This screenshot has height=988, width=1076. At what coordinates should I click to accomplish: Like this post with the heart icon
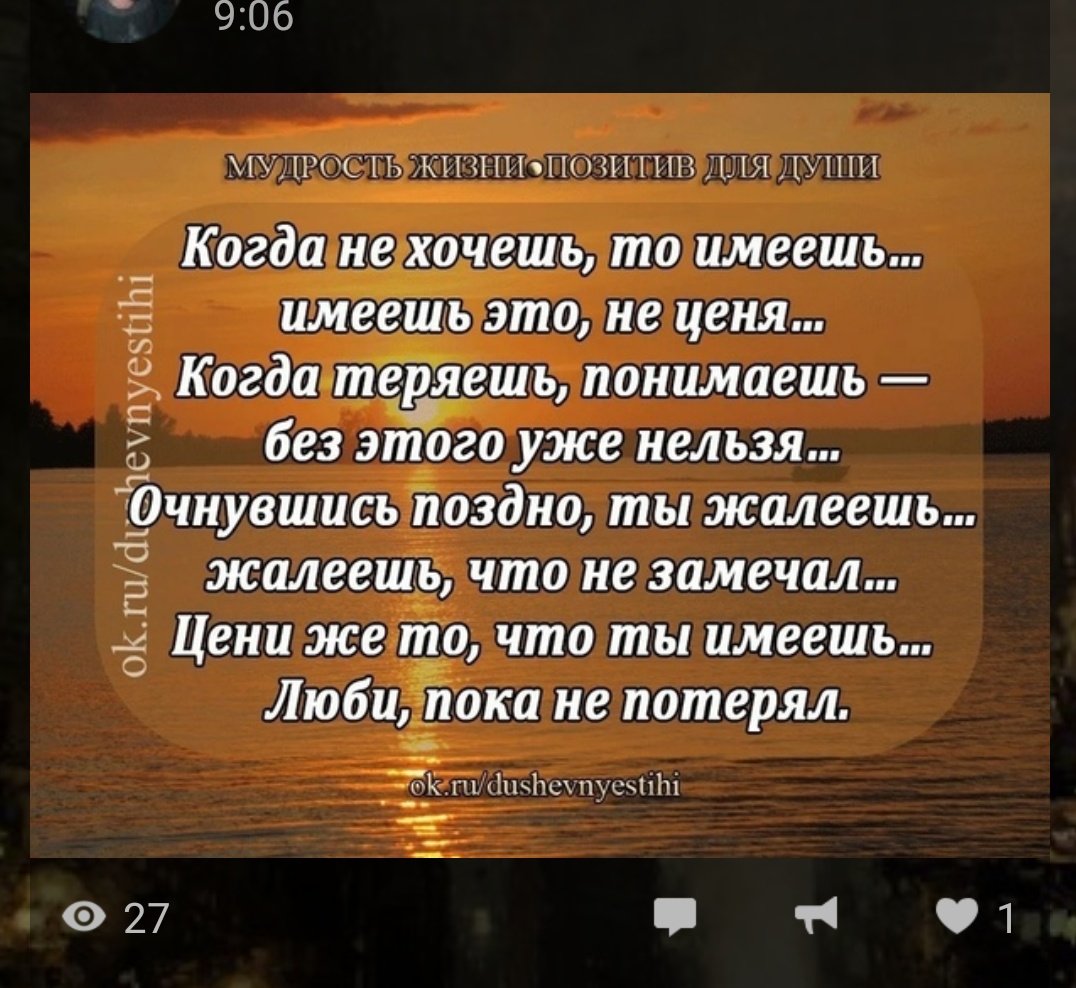pyautogui.click(x=959, y=916)
